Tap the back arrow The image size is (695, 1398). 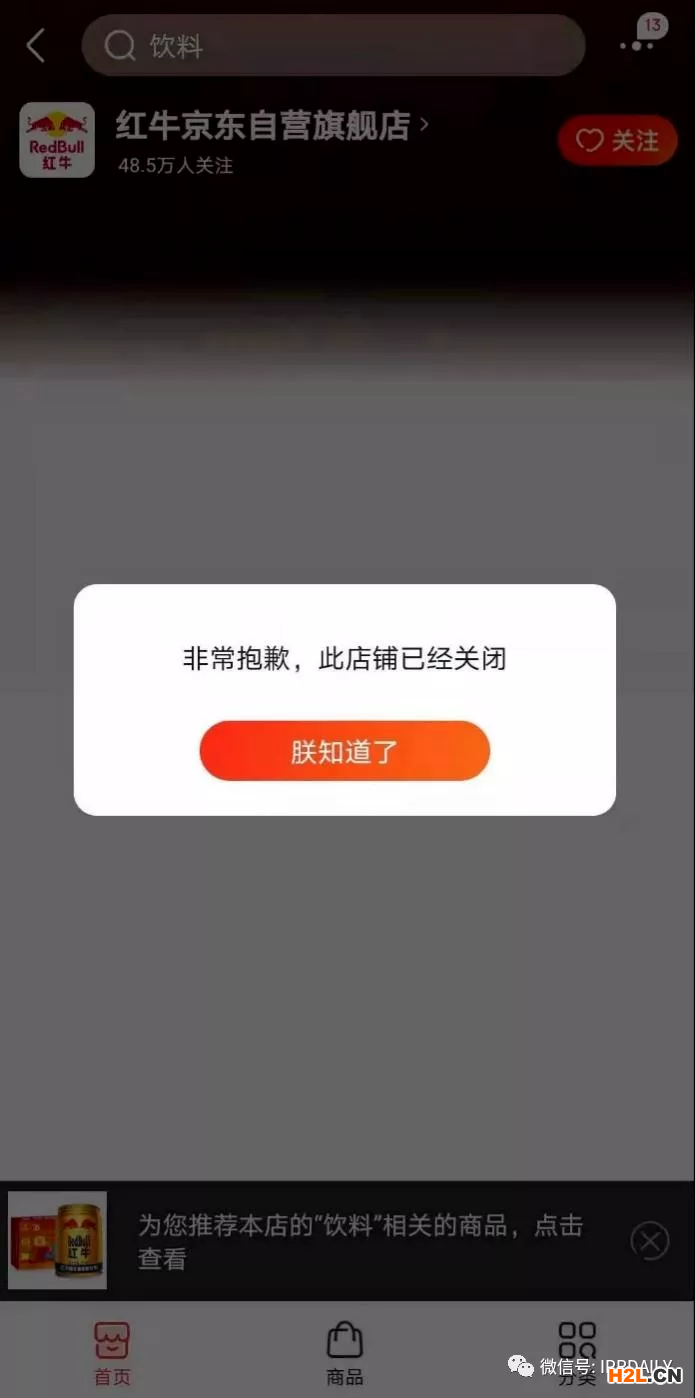pyautogui.click(x=37, y=46)
